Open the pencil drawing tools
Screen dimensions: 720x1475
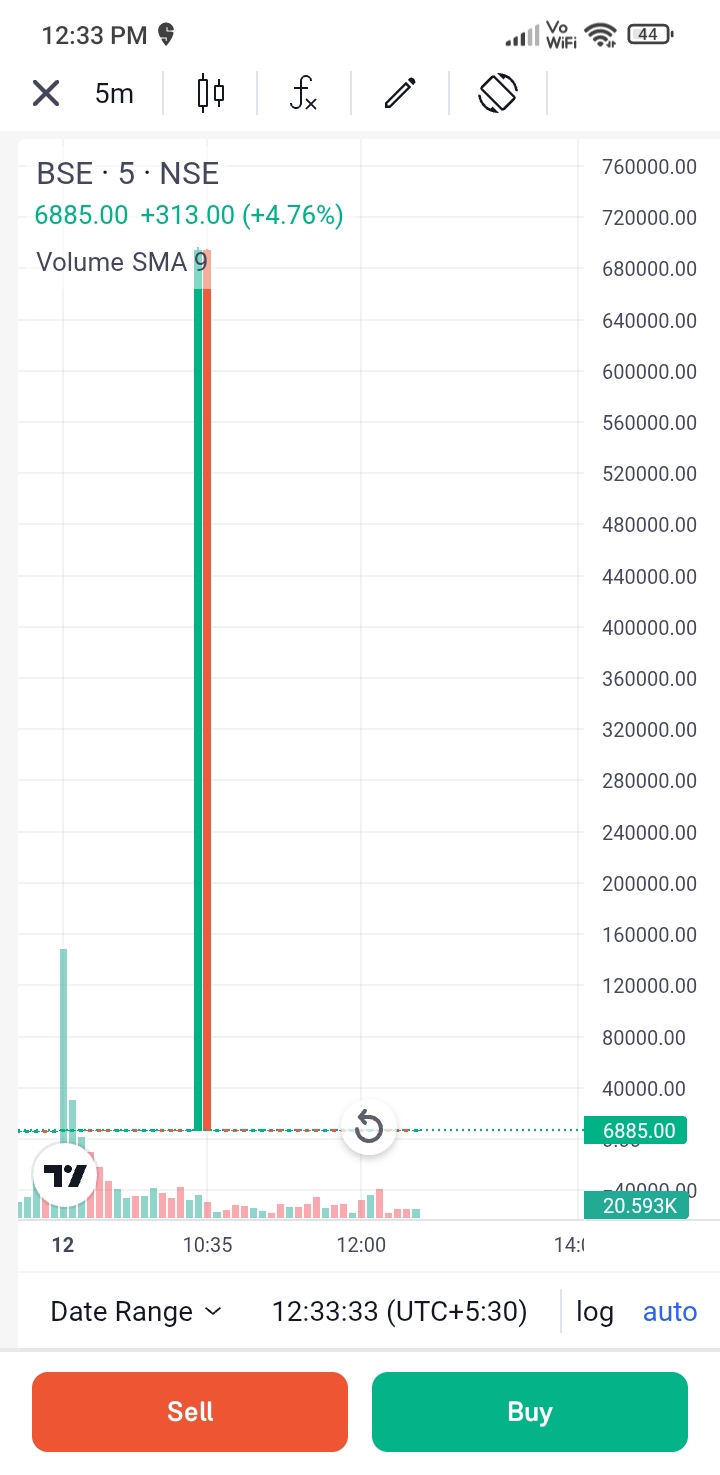(400, 94)
